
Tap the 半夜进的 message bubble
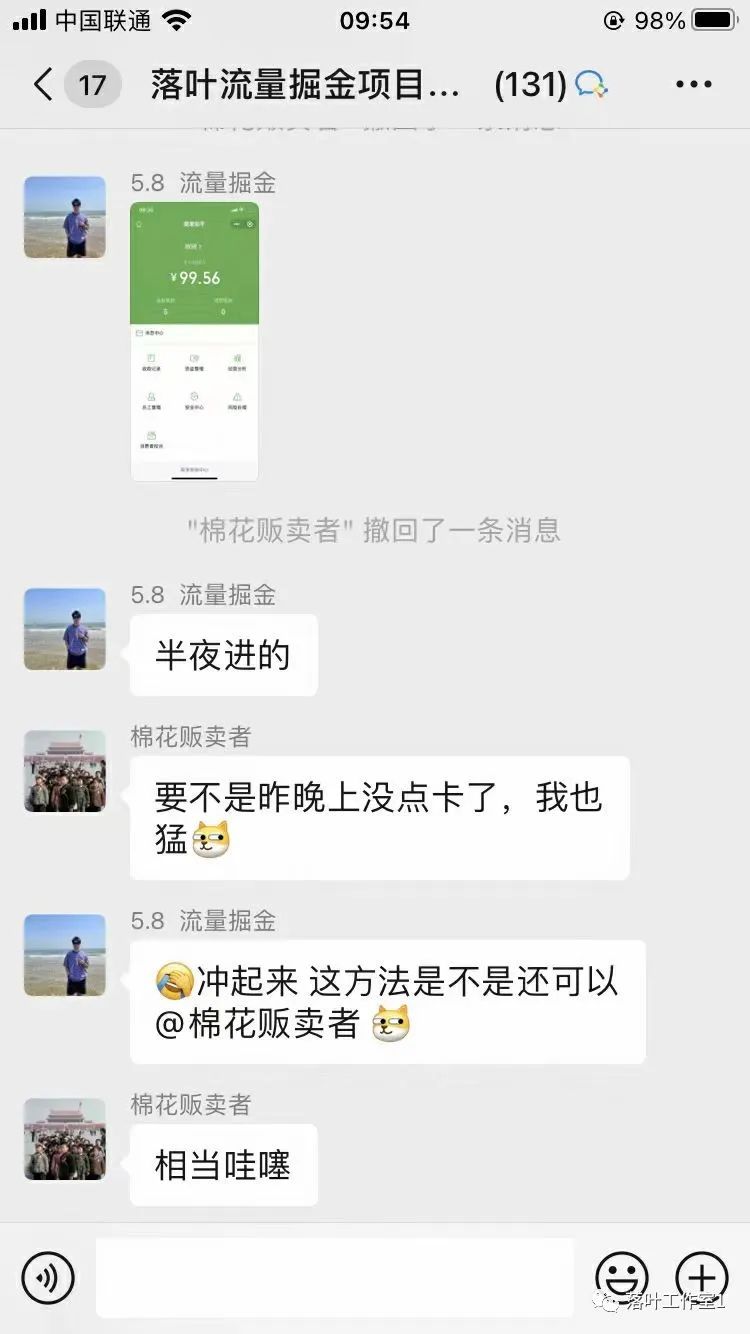click(222, 655)
